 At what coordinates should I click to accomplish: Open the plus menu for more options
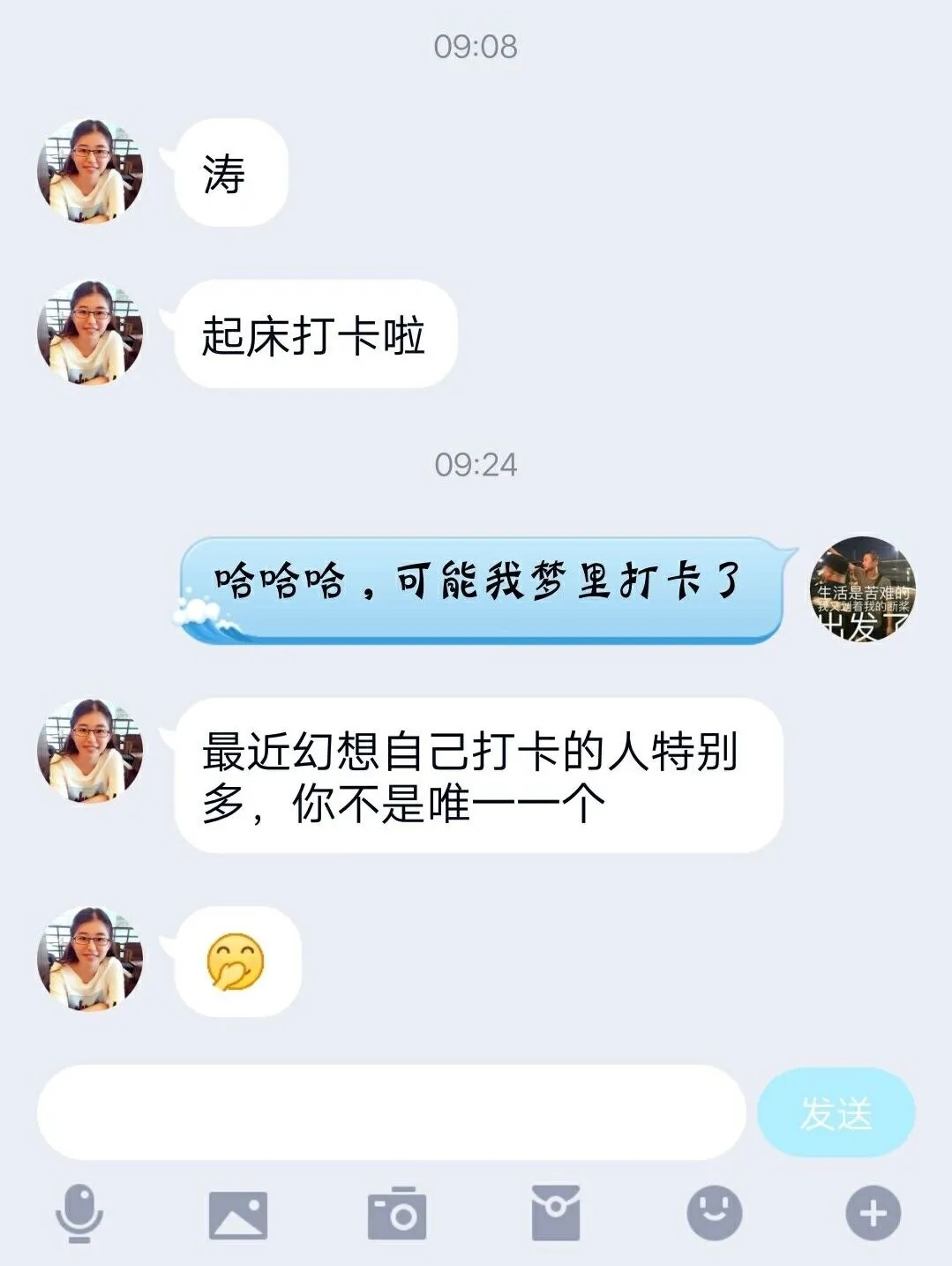coord(873,1214)
